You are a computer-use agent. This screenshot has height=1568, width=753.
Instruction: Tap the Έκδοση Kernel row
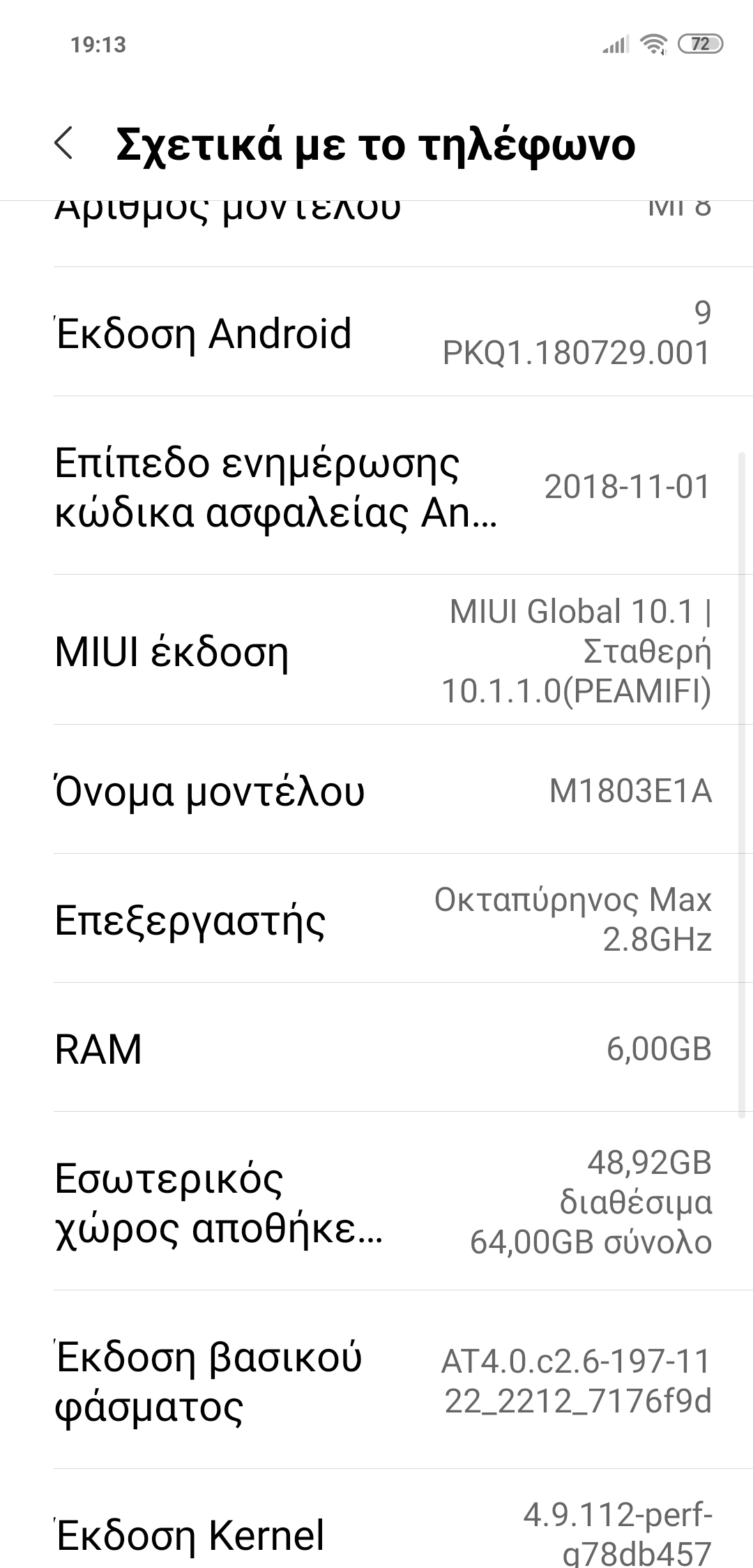[x=376, y=1533]
